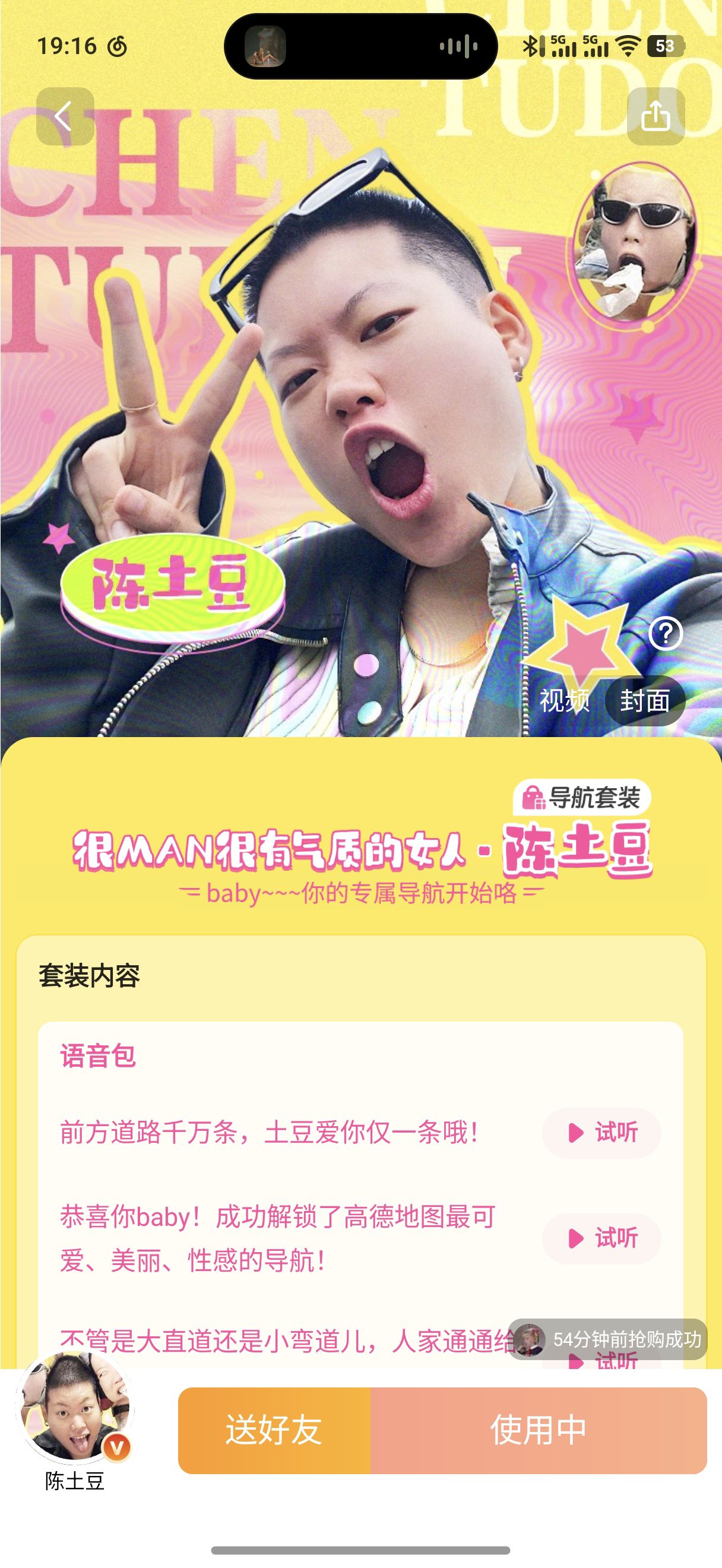
Task: Select the 封面 tab
Action: tap(645, 701)
